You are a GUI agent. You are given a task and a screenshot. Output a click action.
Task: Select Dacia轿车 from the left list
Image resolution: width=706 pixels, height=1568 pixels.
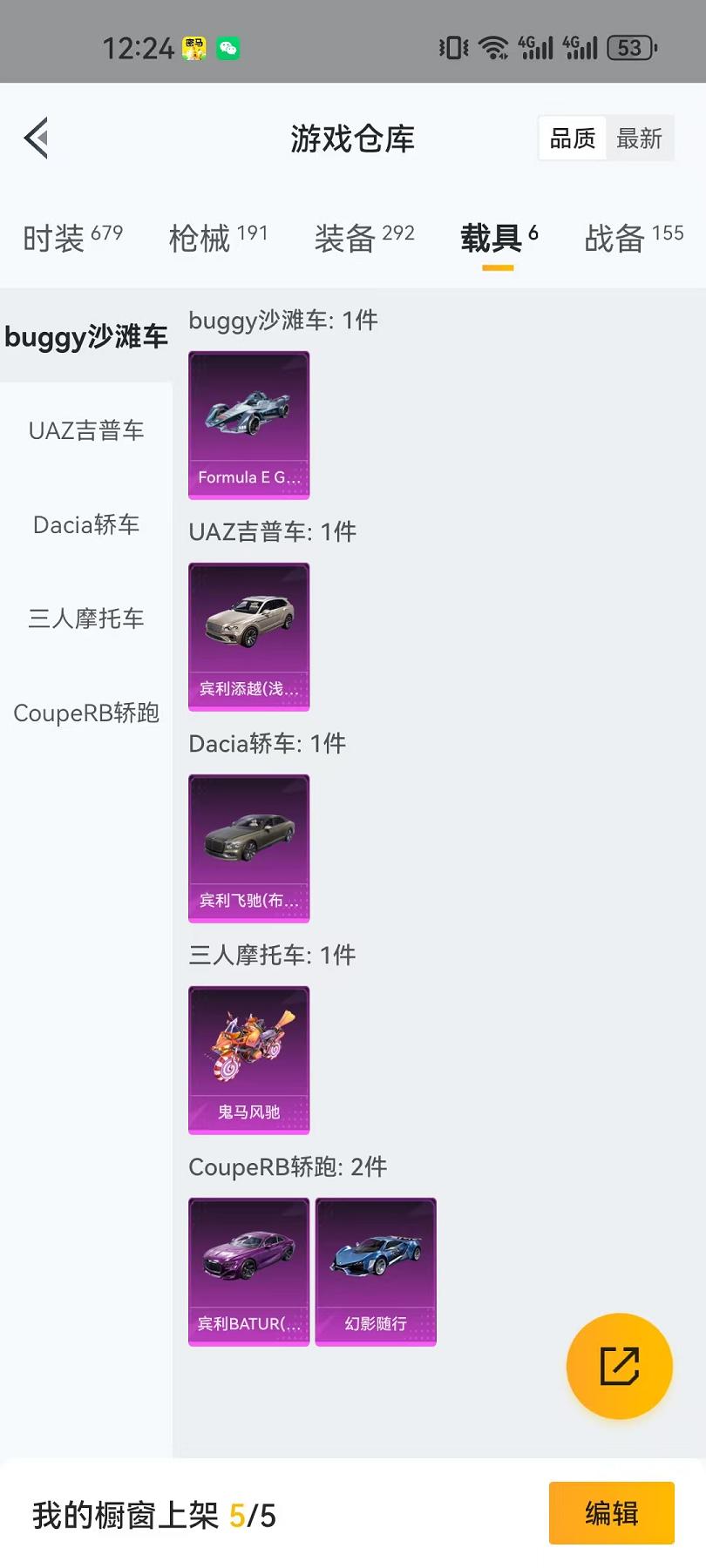85,525
